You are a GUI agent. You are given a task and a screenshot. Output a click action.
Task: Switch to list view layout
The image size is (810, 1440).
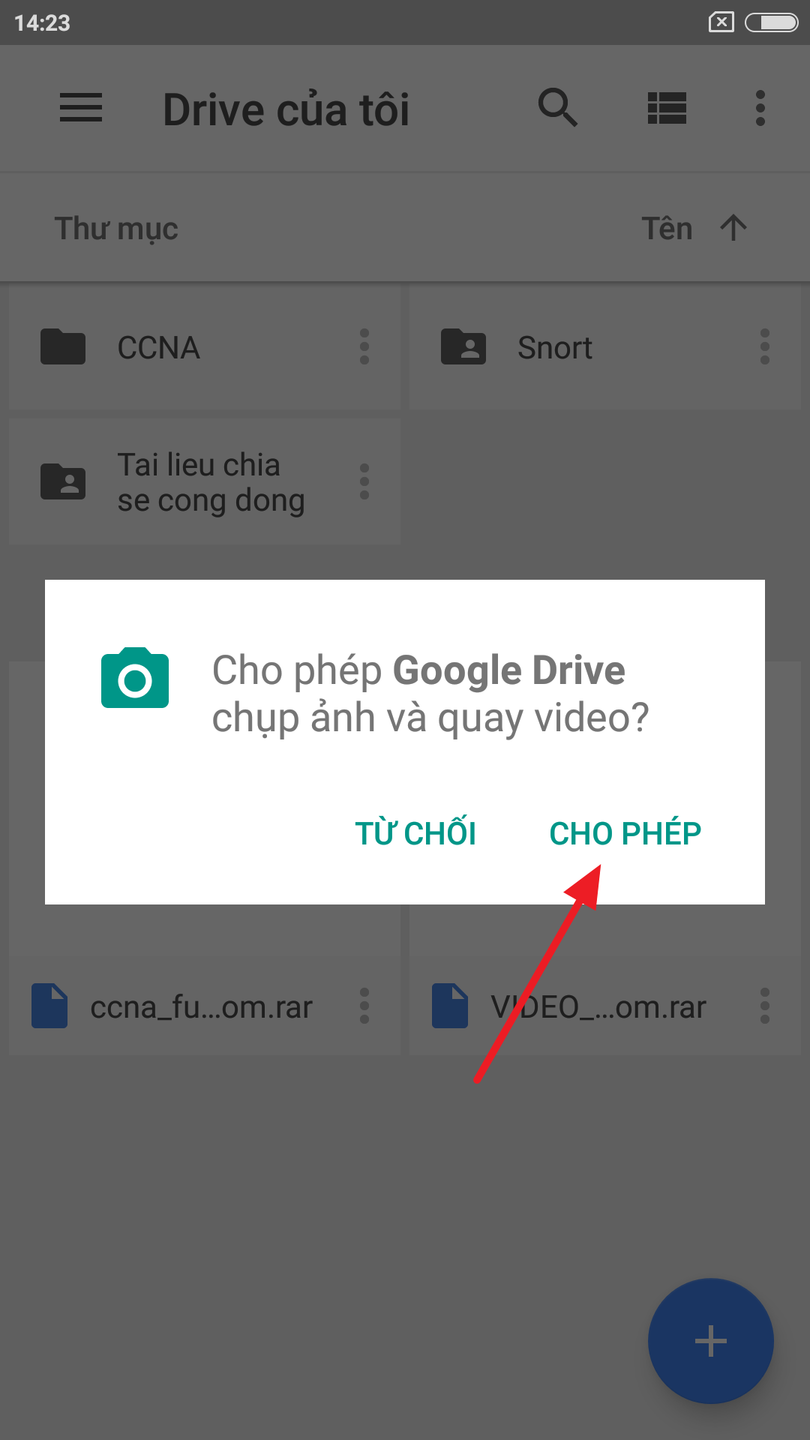tap(666, 108)
